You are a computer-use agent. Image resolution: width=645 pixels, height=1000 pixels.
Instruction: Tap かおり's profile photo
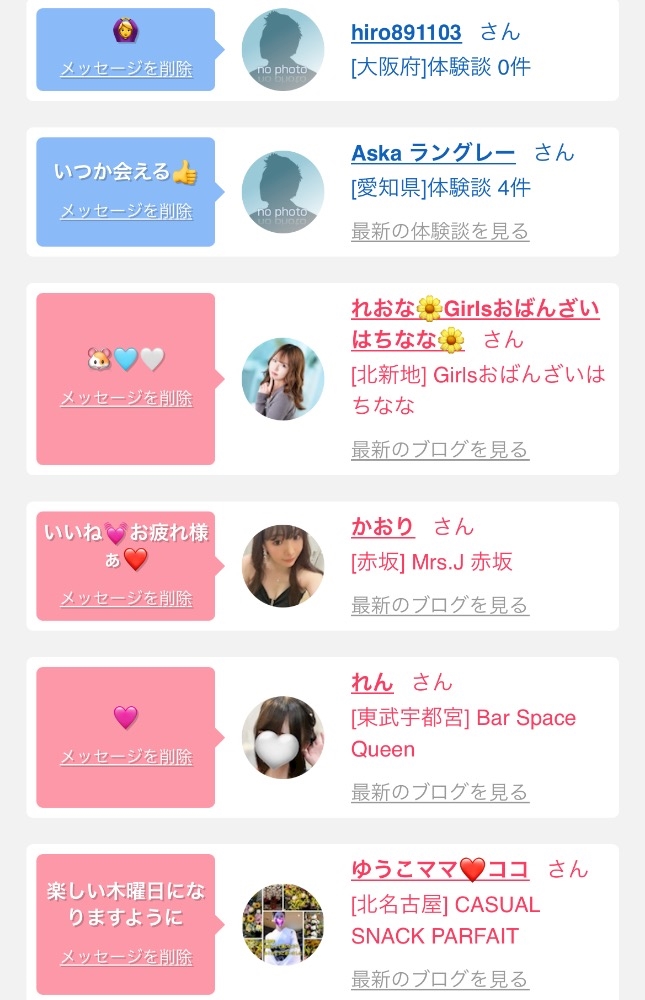(x=283, y=566)
